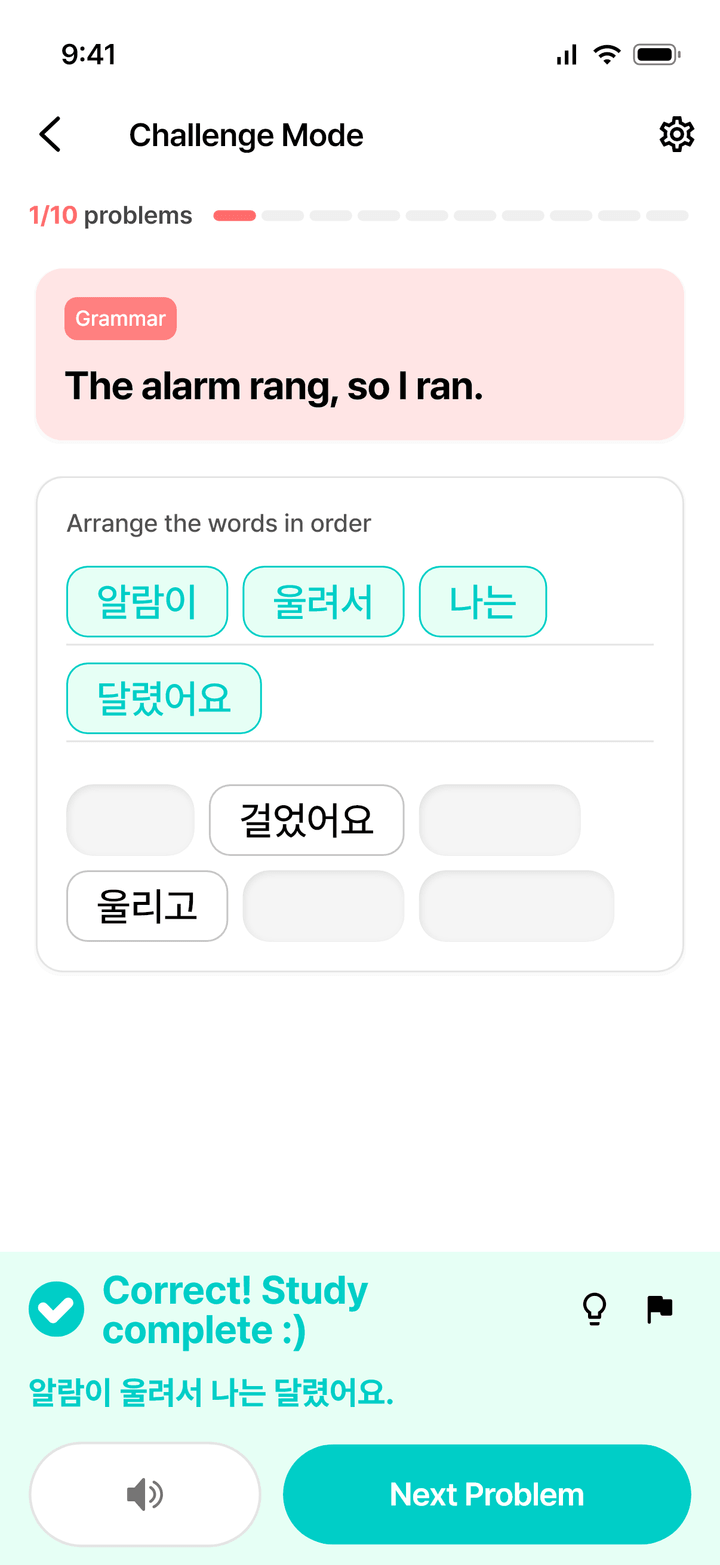The width and height of the screenshot is (720, 1565).
Task: Go back using the top-left arrow
Action: (50, 135)
